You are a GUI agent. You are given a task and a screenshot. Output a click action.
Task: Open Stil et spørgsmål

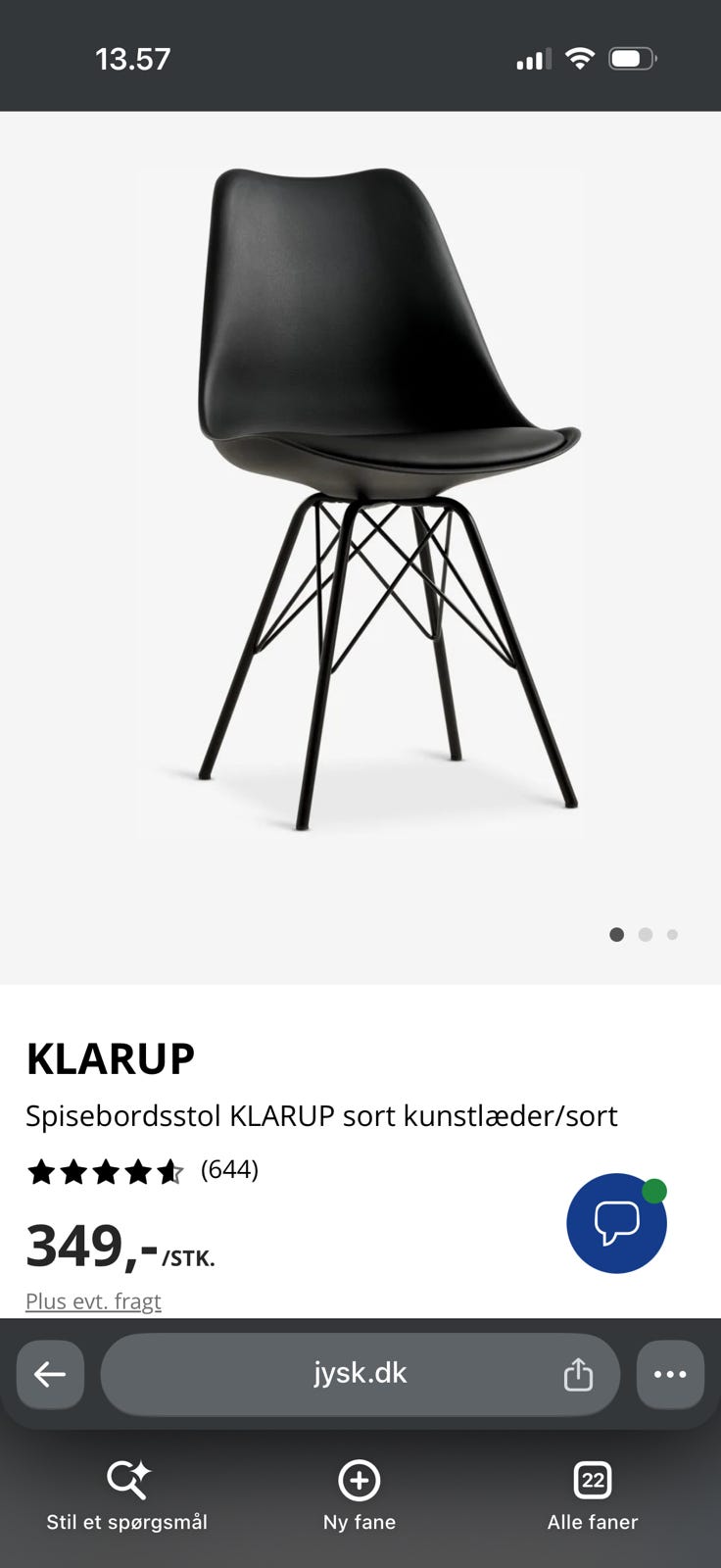[127, 1495]
